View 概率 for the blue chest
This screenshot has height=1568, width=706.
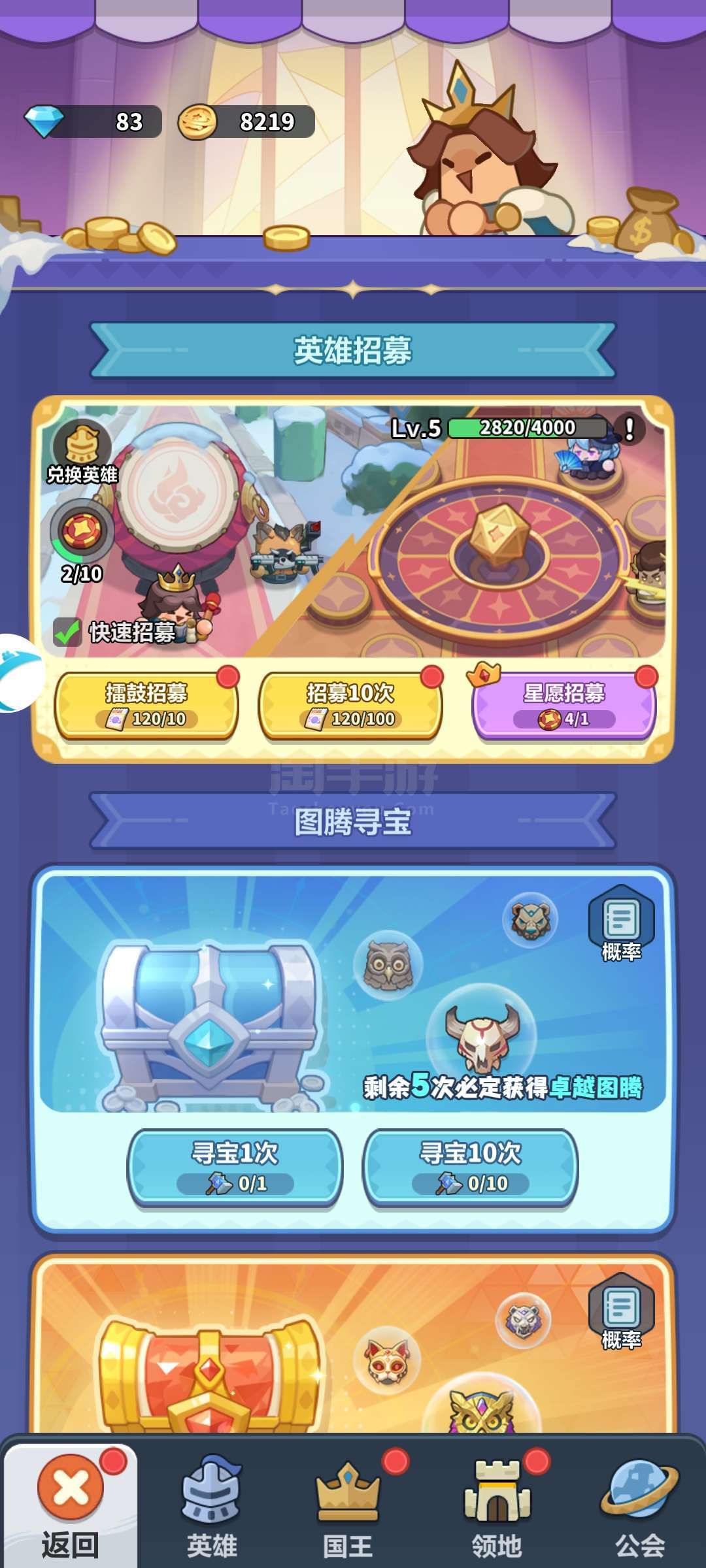coord(621,924)
